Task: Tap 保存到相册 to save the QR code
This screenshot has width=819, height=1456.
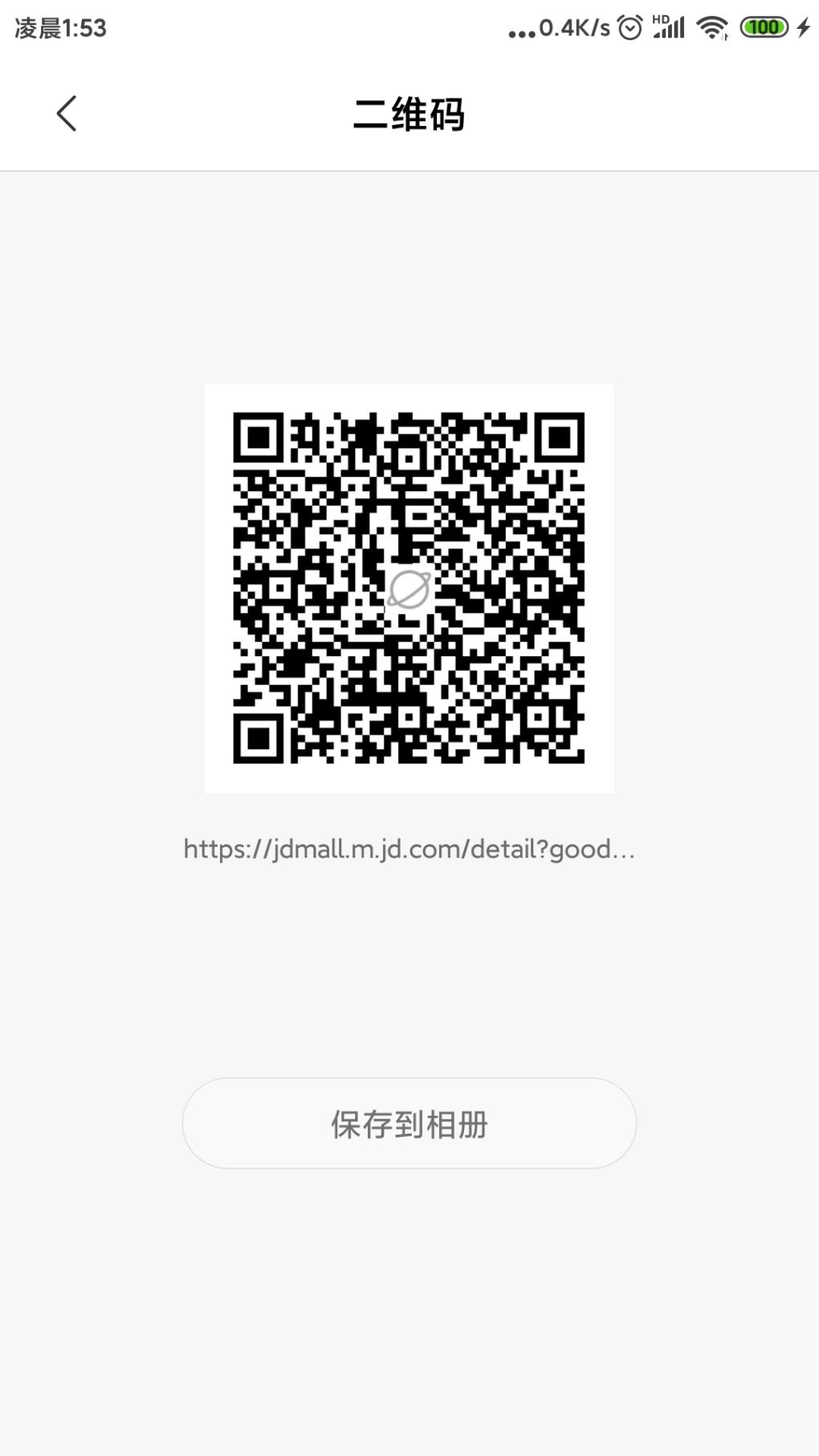Action: point(409,1124)
